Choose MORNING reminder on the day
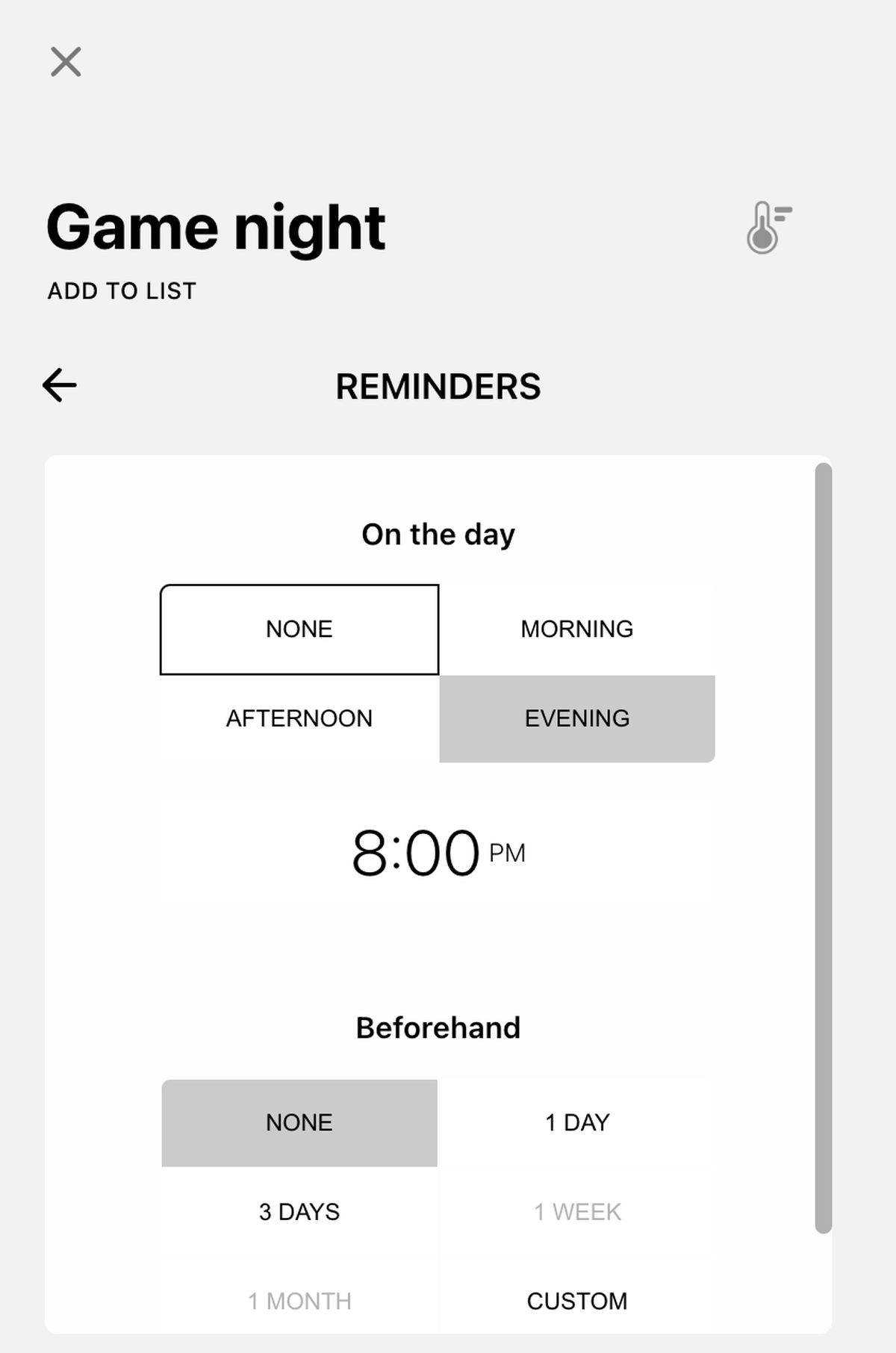 tap(576, 629)
